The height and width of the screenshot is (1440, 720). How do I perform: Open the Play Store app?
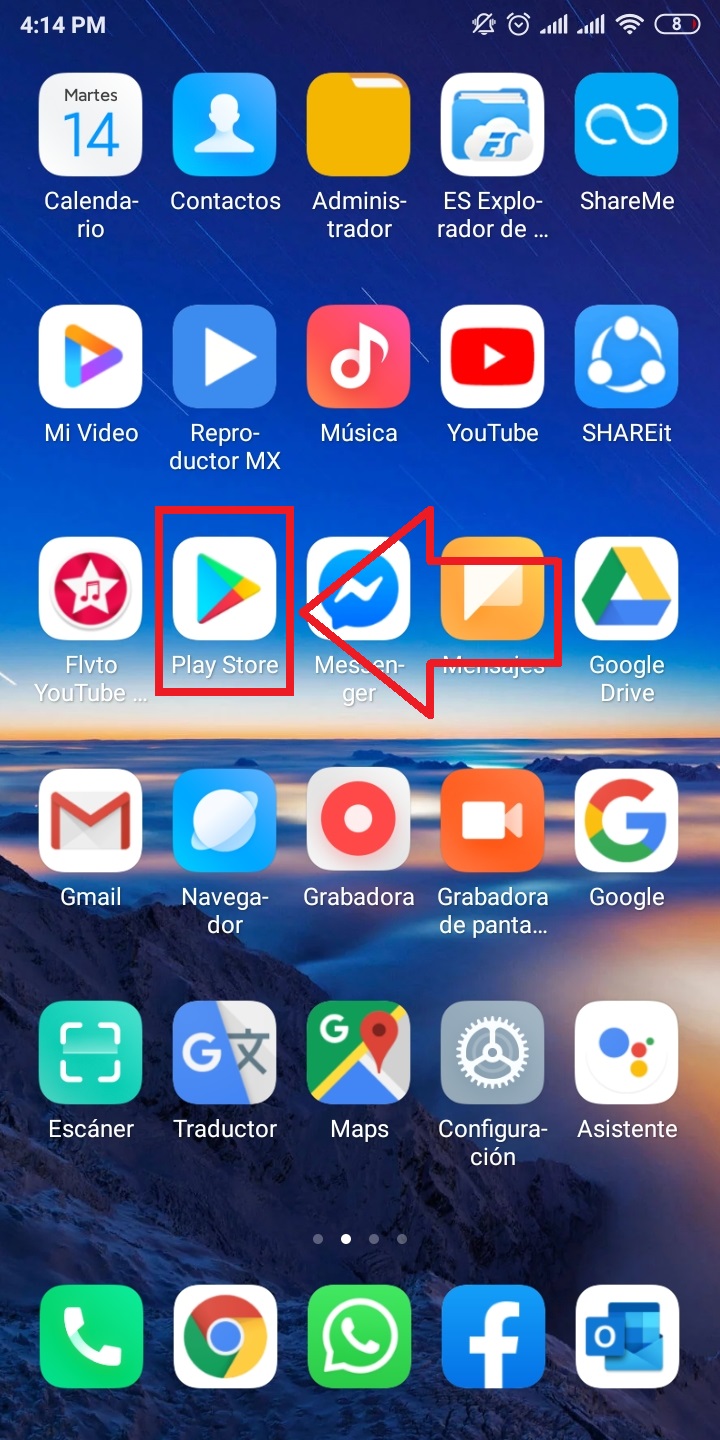(225, 589)
